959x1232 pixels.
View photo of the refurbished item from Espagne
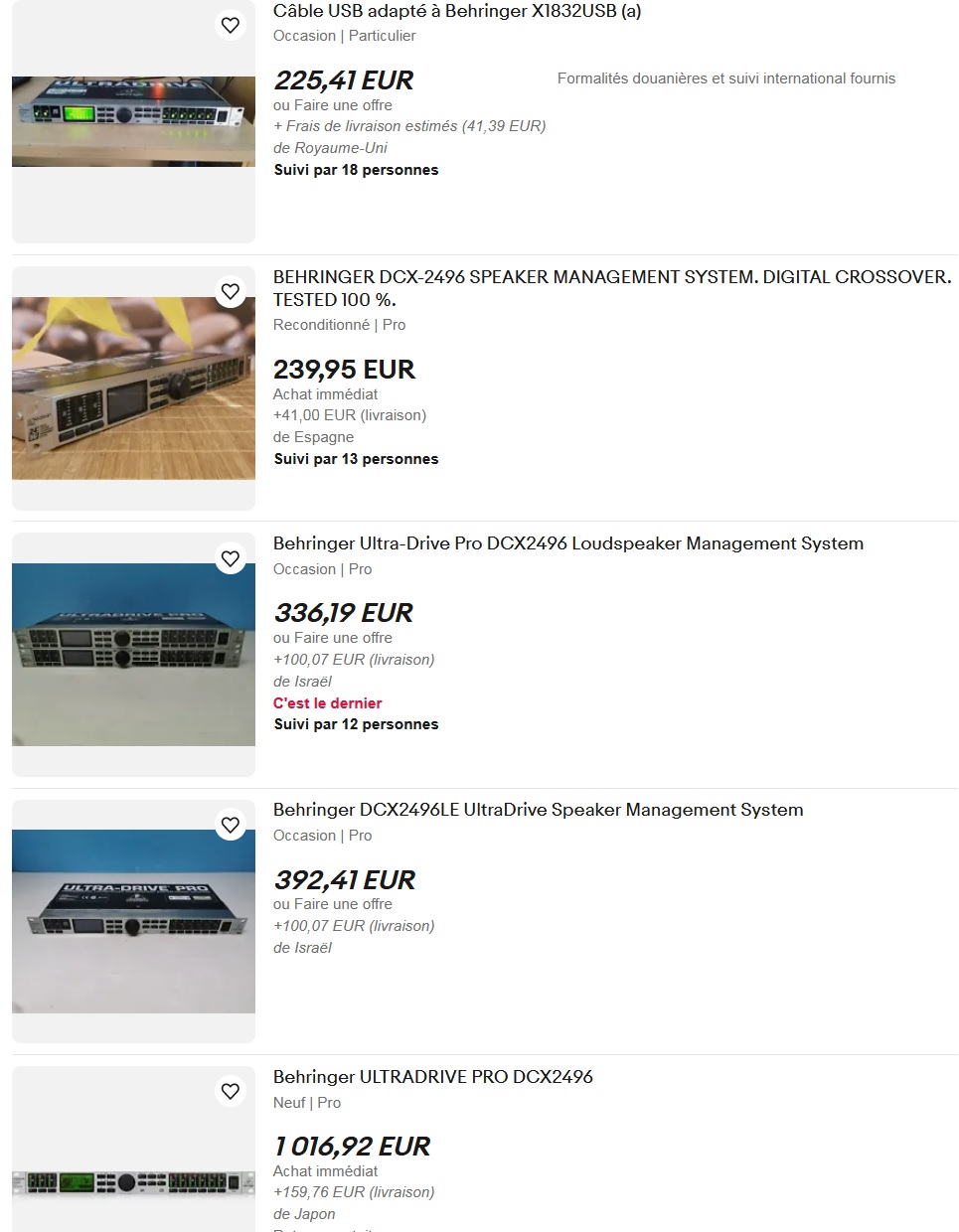click(x=133, y=388)
